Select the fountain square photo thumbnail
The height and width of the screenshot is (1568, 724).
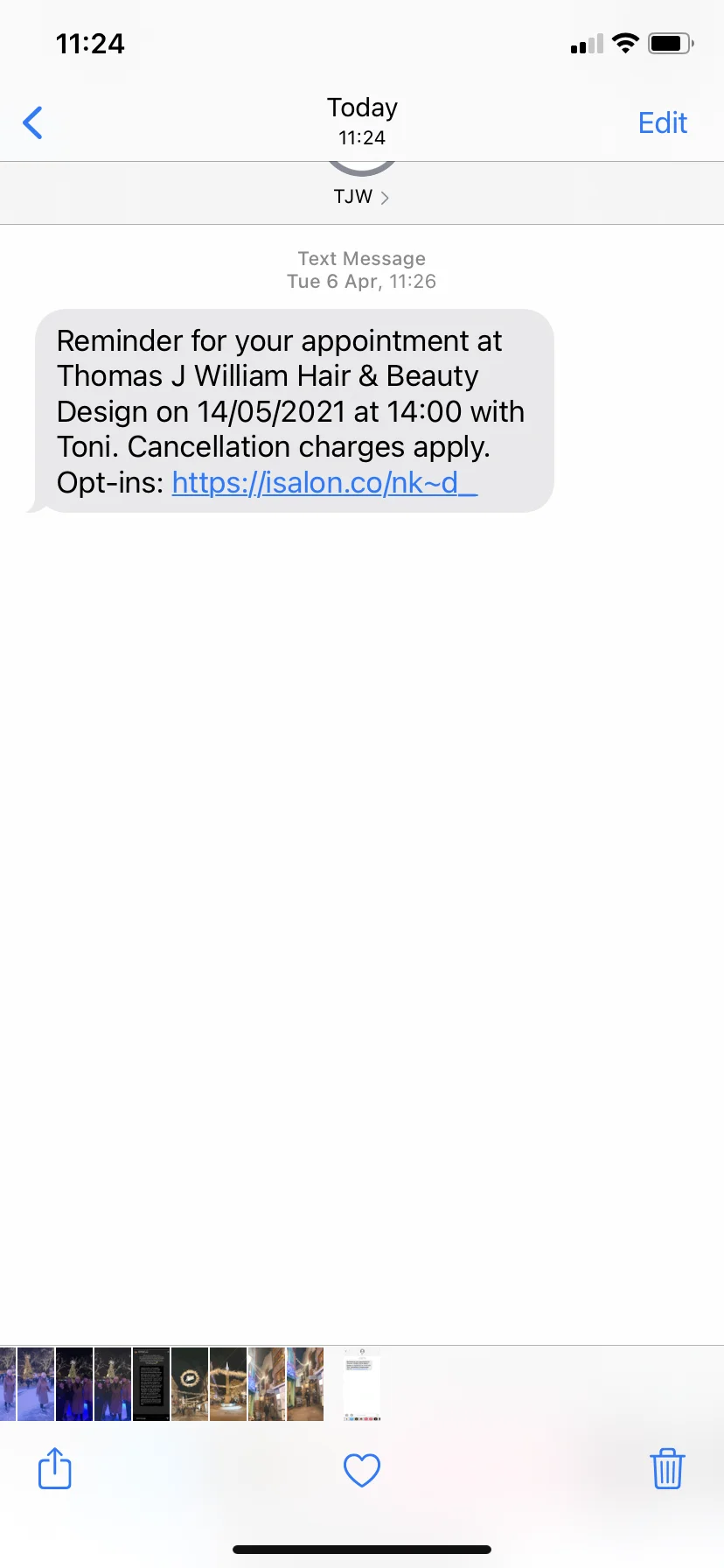click(228, 1384)
